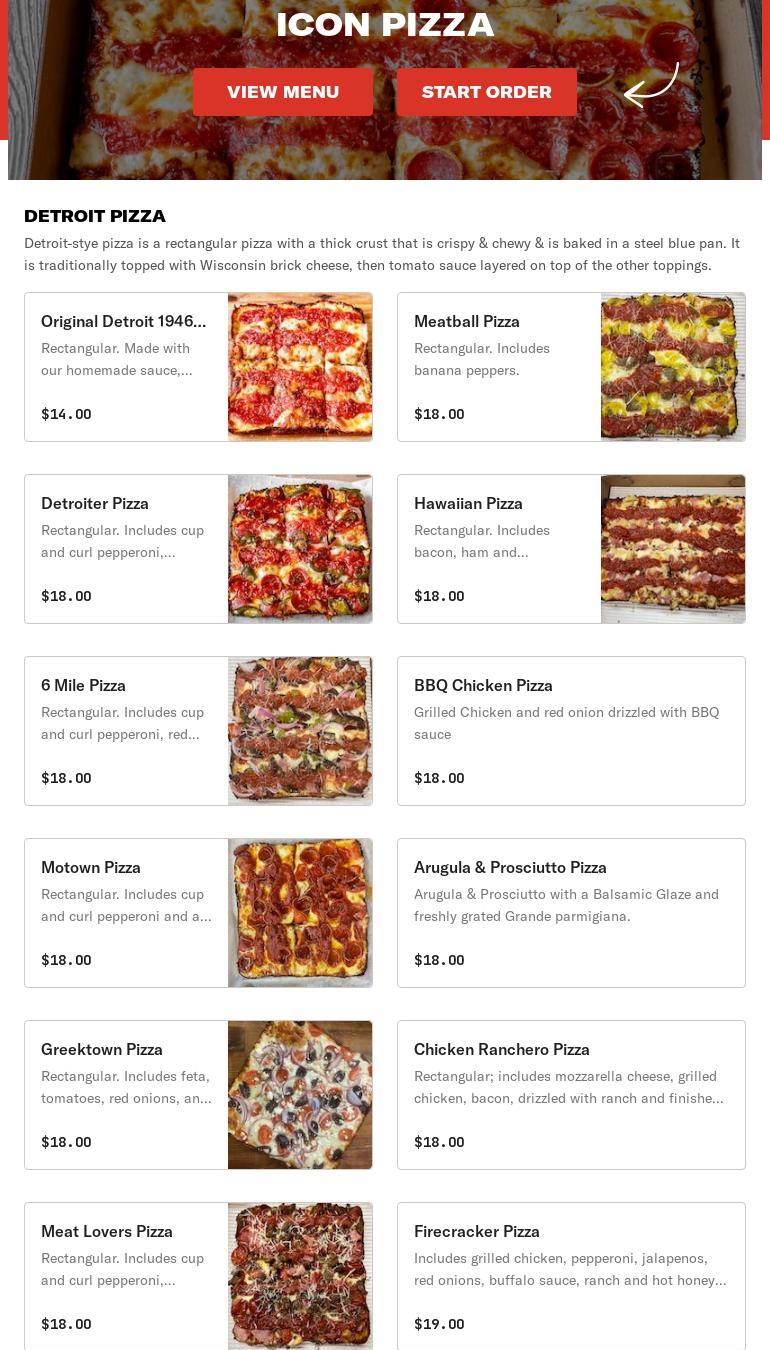Open Detroiter Pizza details
770x1350 pixels.
click(x=198, y=549)
